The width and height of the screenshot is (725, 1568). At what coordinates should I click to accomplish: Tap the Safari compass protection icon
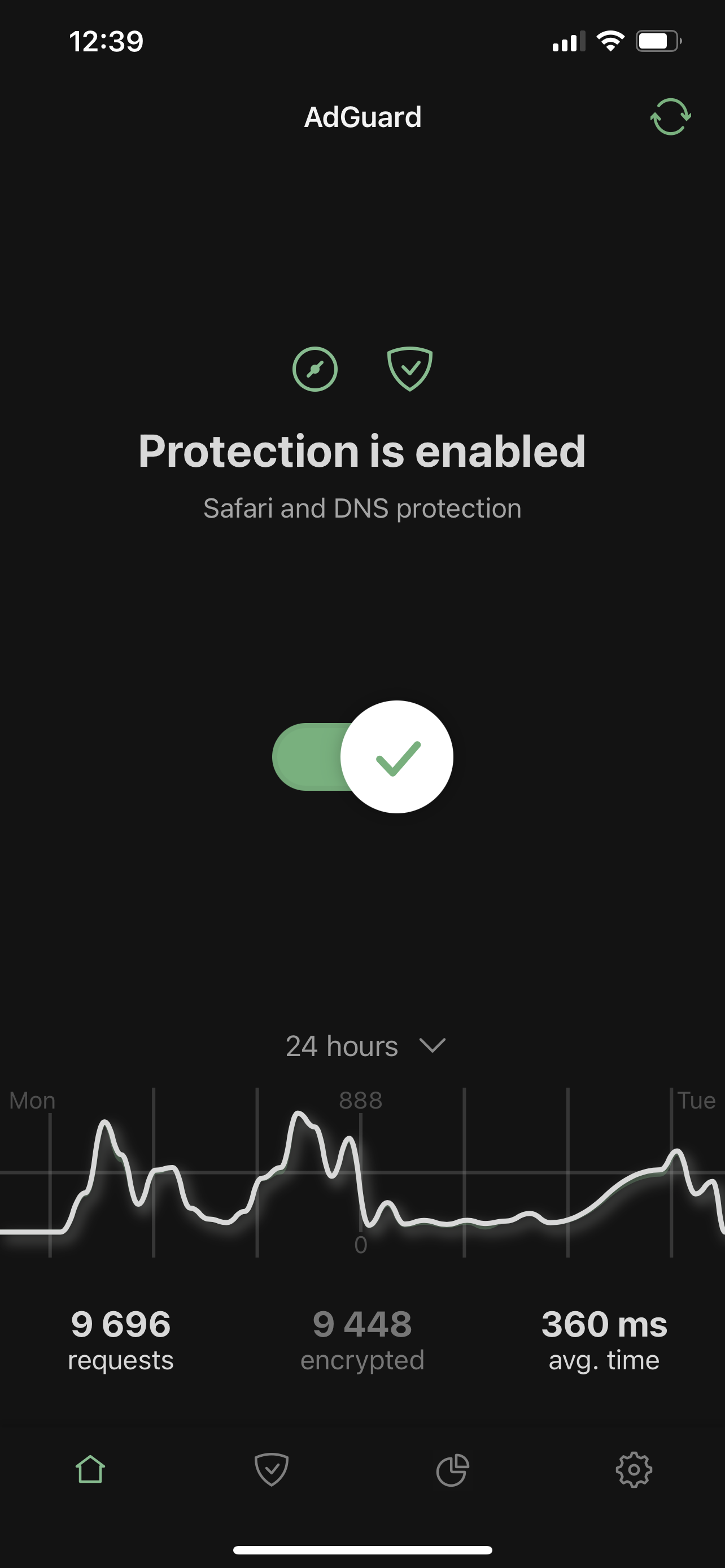tap(315, 369)
